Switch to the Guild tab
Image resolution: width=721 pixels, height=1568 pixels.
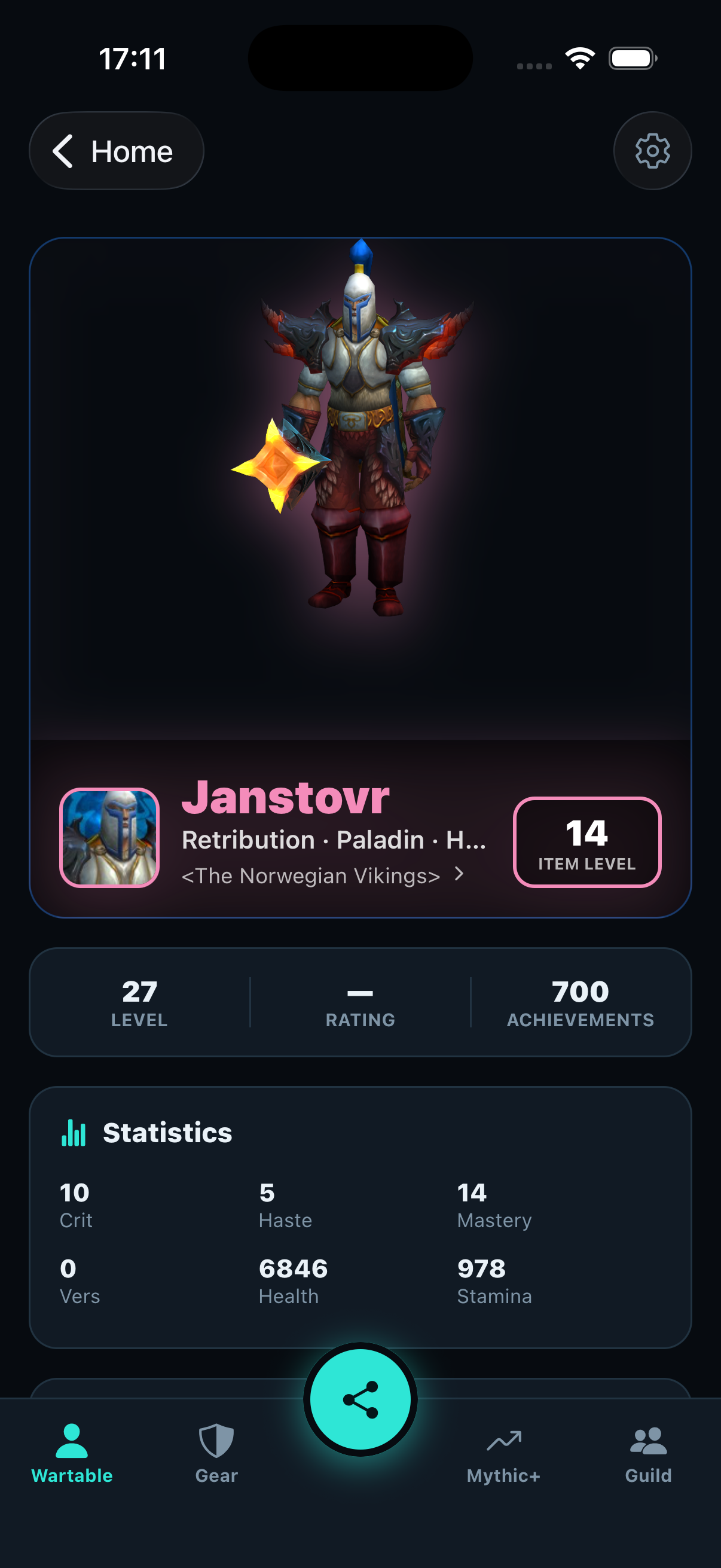tap(648, 1454)
